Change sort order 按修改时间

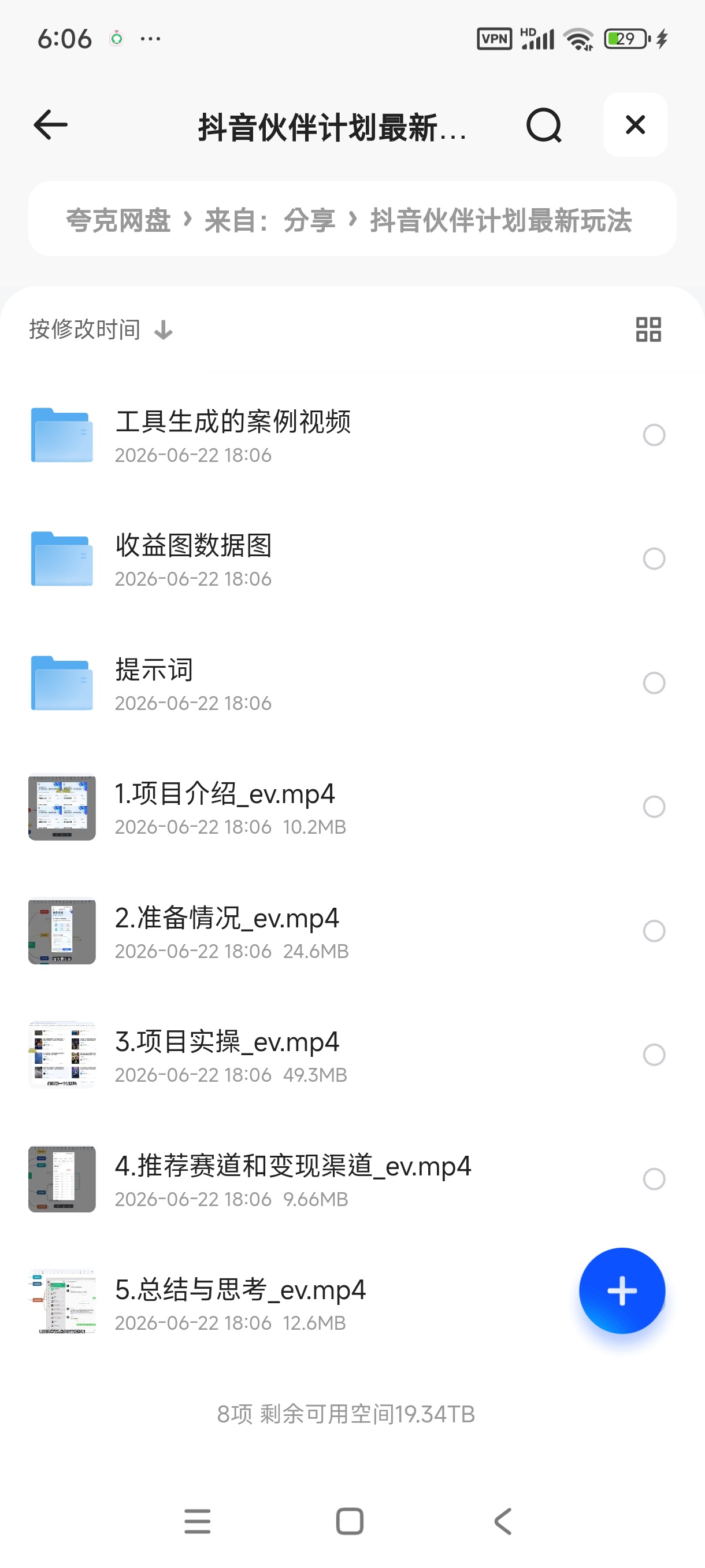(101, 330)
